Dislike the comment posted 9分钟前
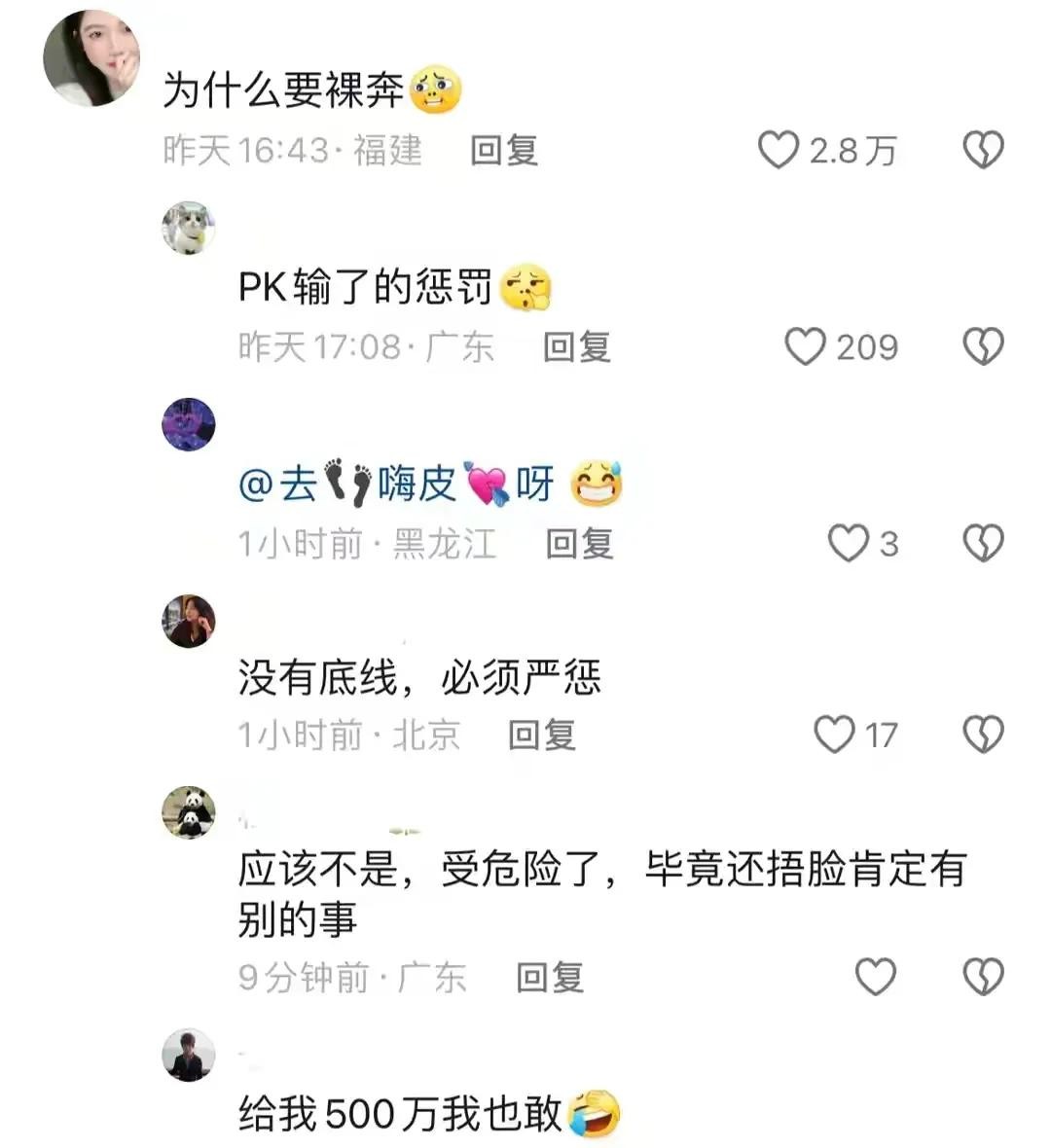Viewport: 1051px width, 1148px height. pyautogui.click(x=983, y=977)
